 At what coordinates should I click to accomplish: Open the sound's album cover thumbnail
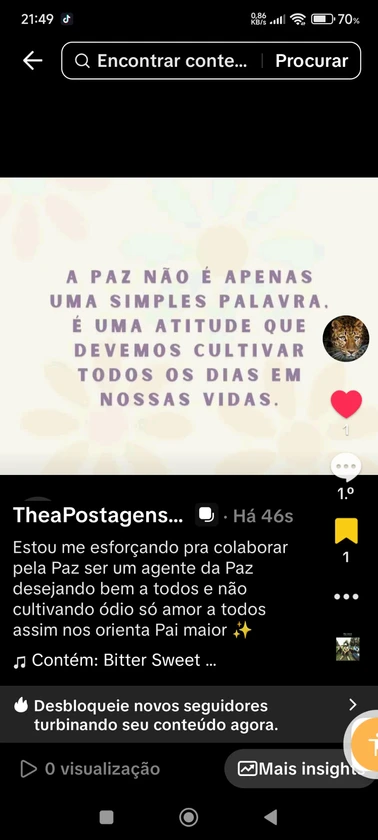347,649
